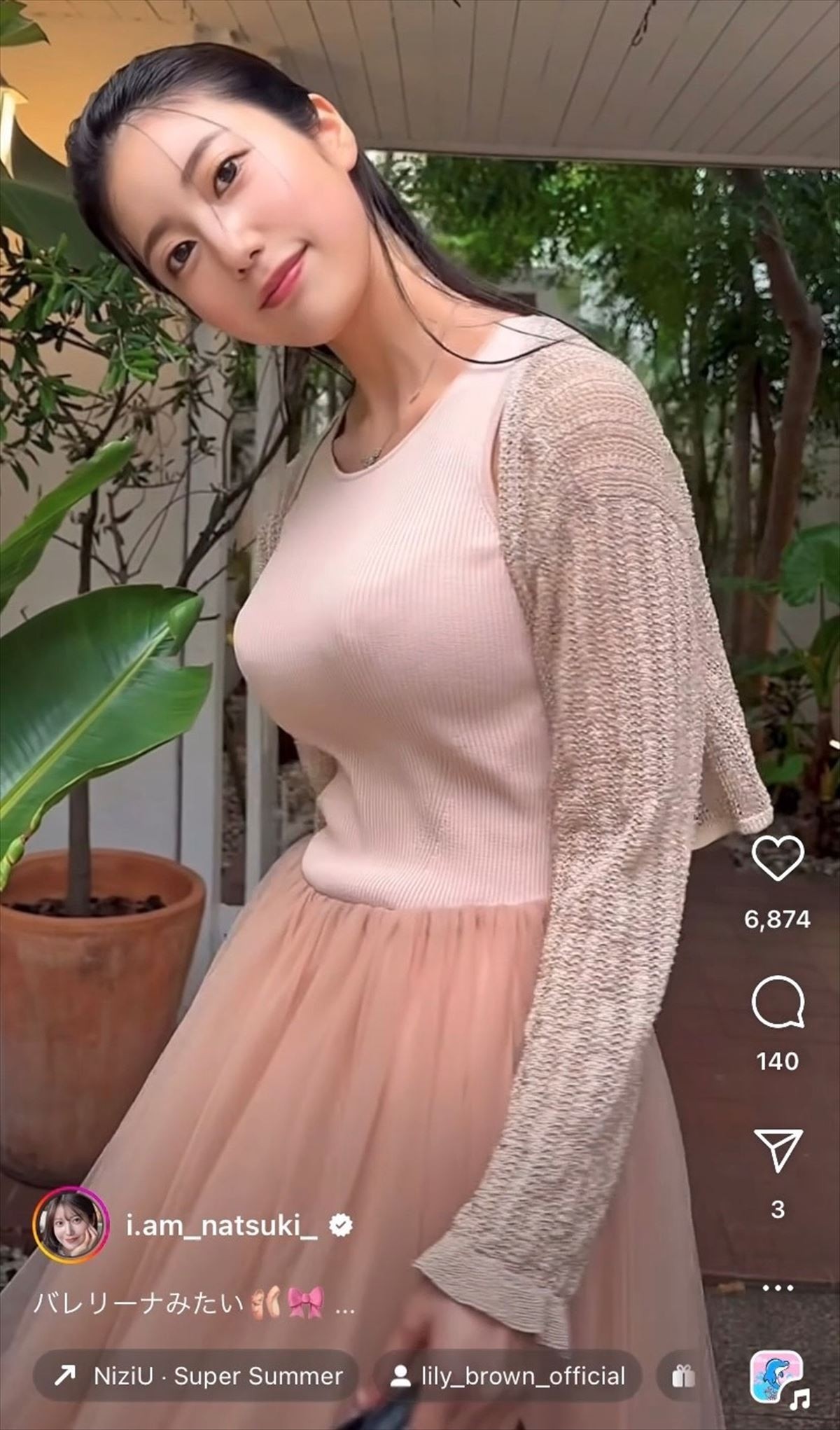Open the NiziU · Super Summer audio chip
The image size is (840, 1430).
coord(197,1376)
